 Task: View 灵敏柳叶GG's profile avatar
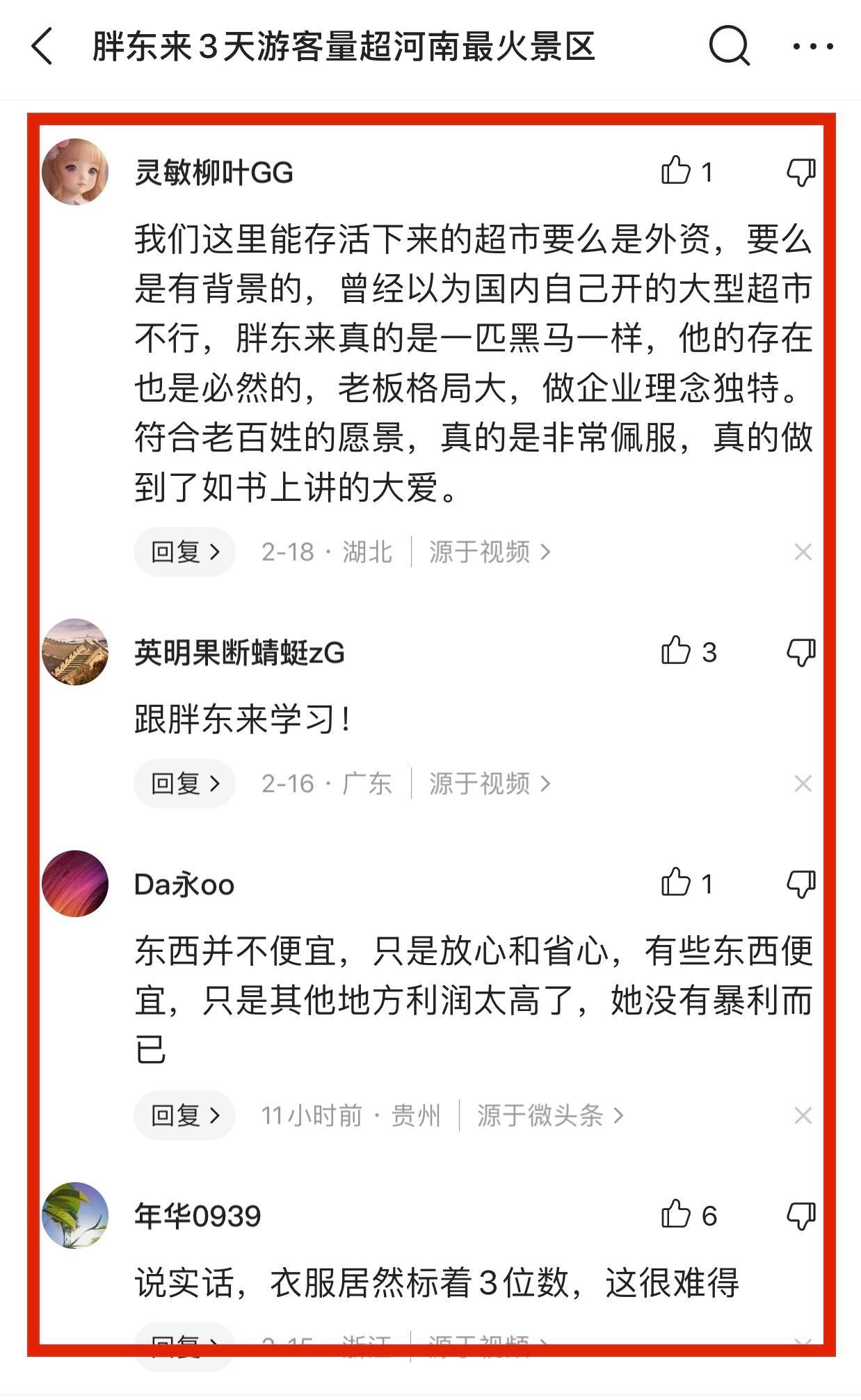tap(75, 172)
